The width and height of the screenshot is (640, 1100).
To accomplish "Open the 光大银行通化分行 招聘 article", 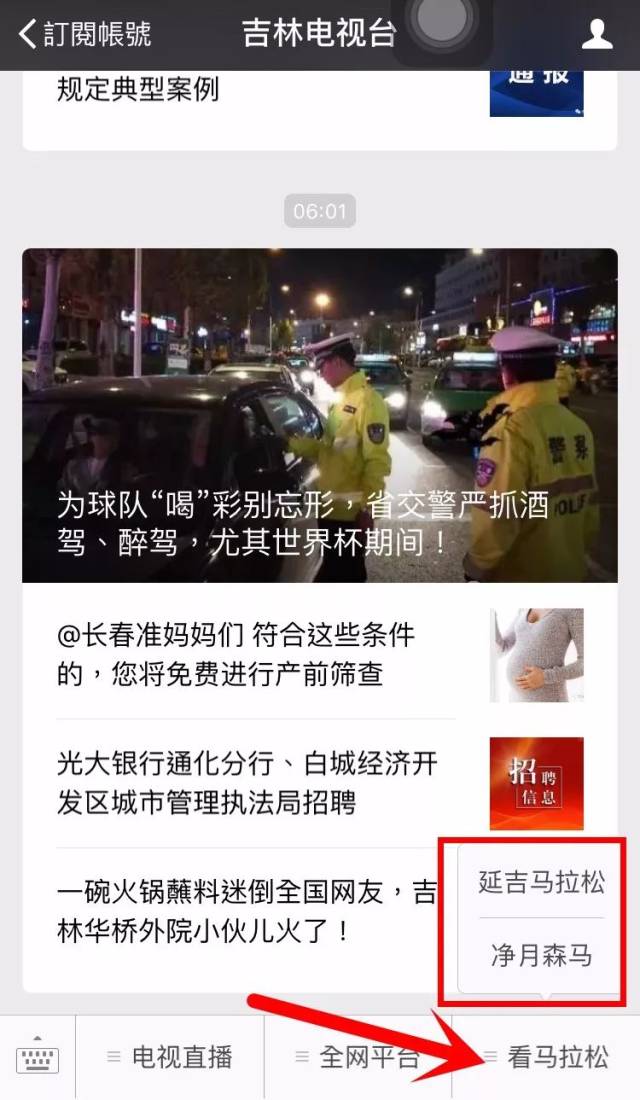I will point(320,783).
